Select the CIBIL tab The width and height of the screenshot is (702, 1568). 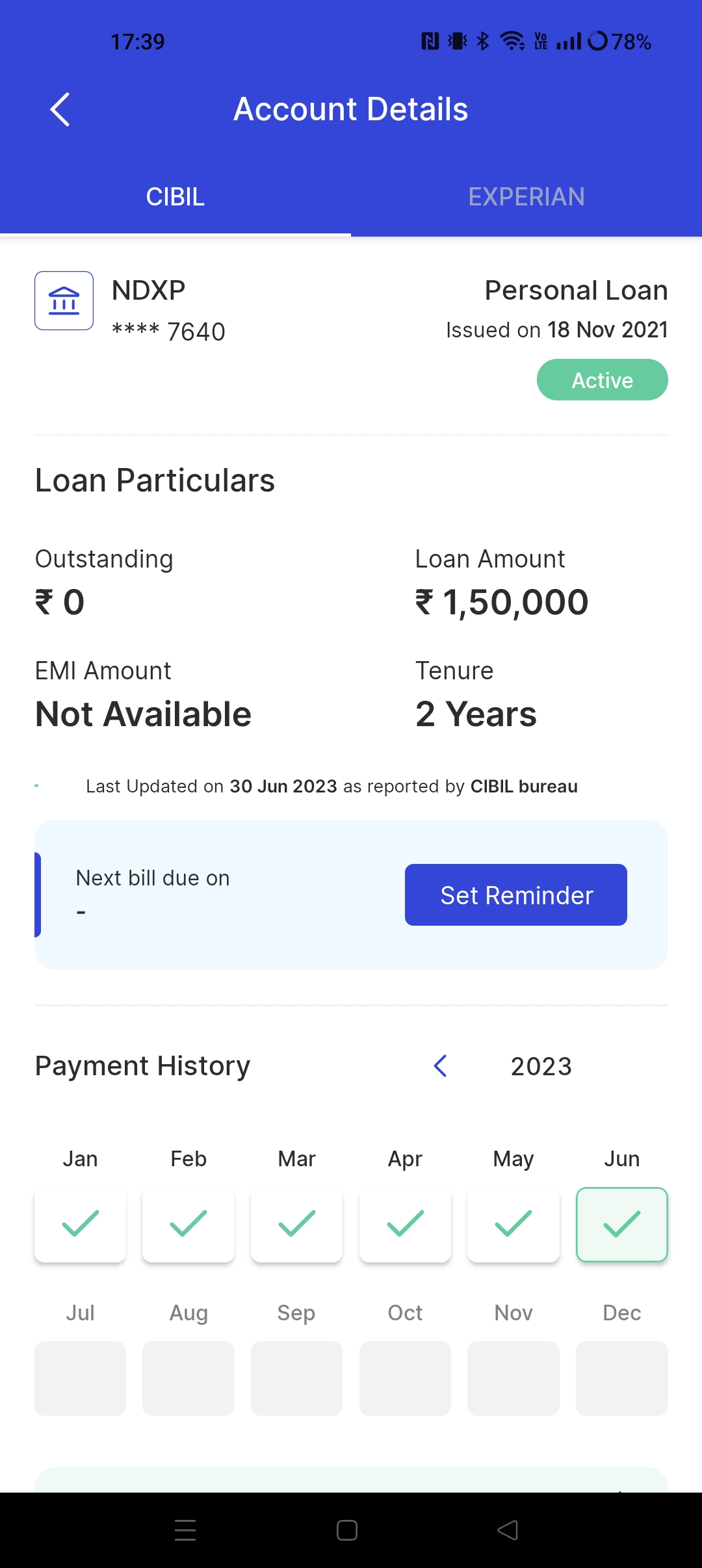pos(175,196)
